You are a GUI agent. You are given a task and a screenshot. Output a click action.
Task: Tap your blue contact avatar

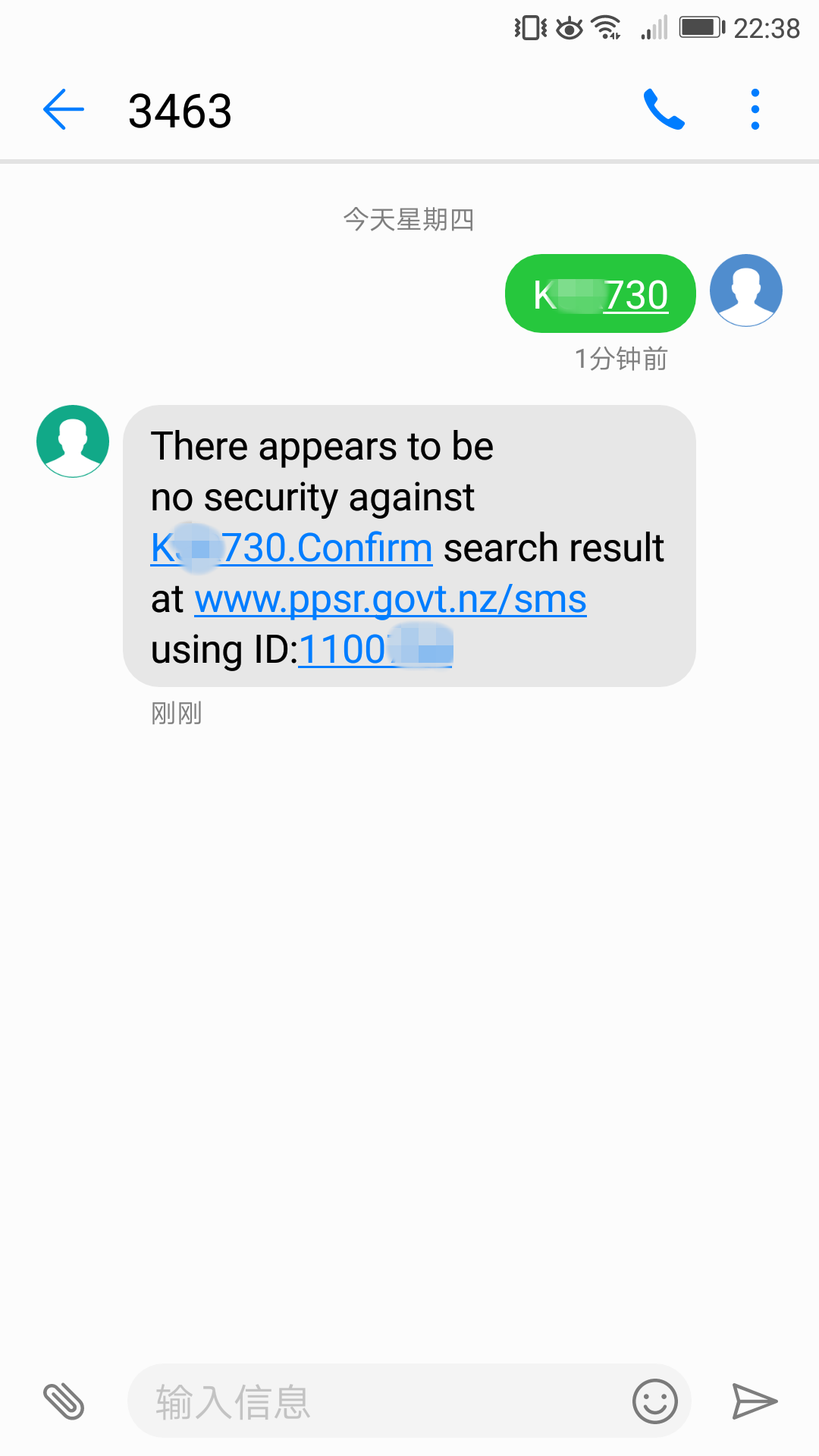tap(745, 290)
